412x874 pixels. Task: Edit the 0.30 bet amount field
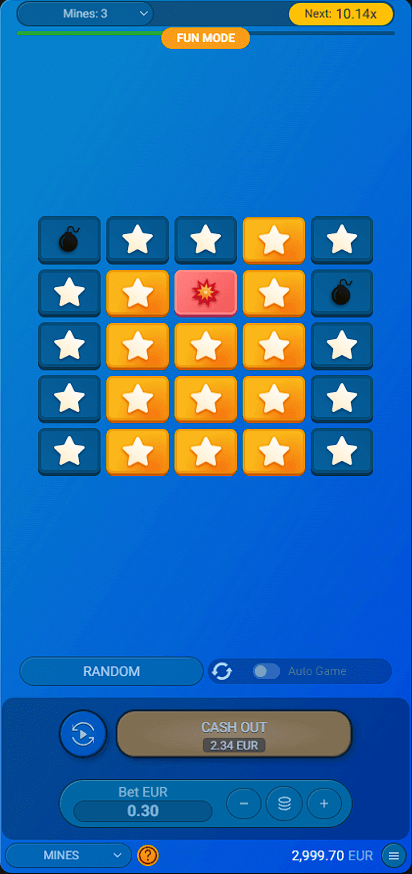[x=143, y=811]
